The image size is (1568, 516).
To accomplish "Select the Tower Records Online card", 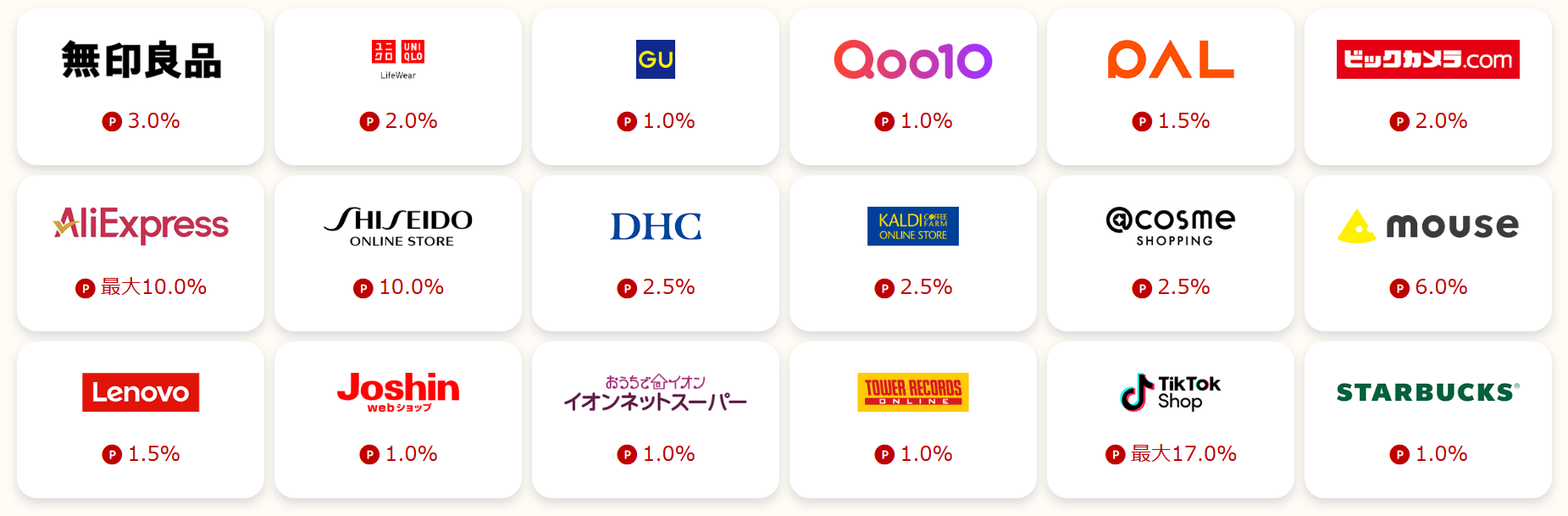I will pos(913,419).
